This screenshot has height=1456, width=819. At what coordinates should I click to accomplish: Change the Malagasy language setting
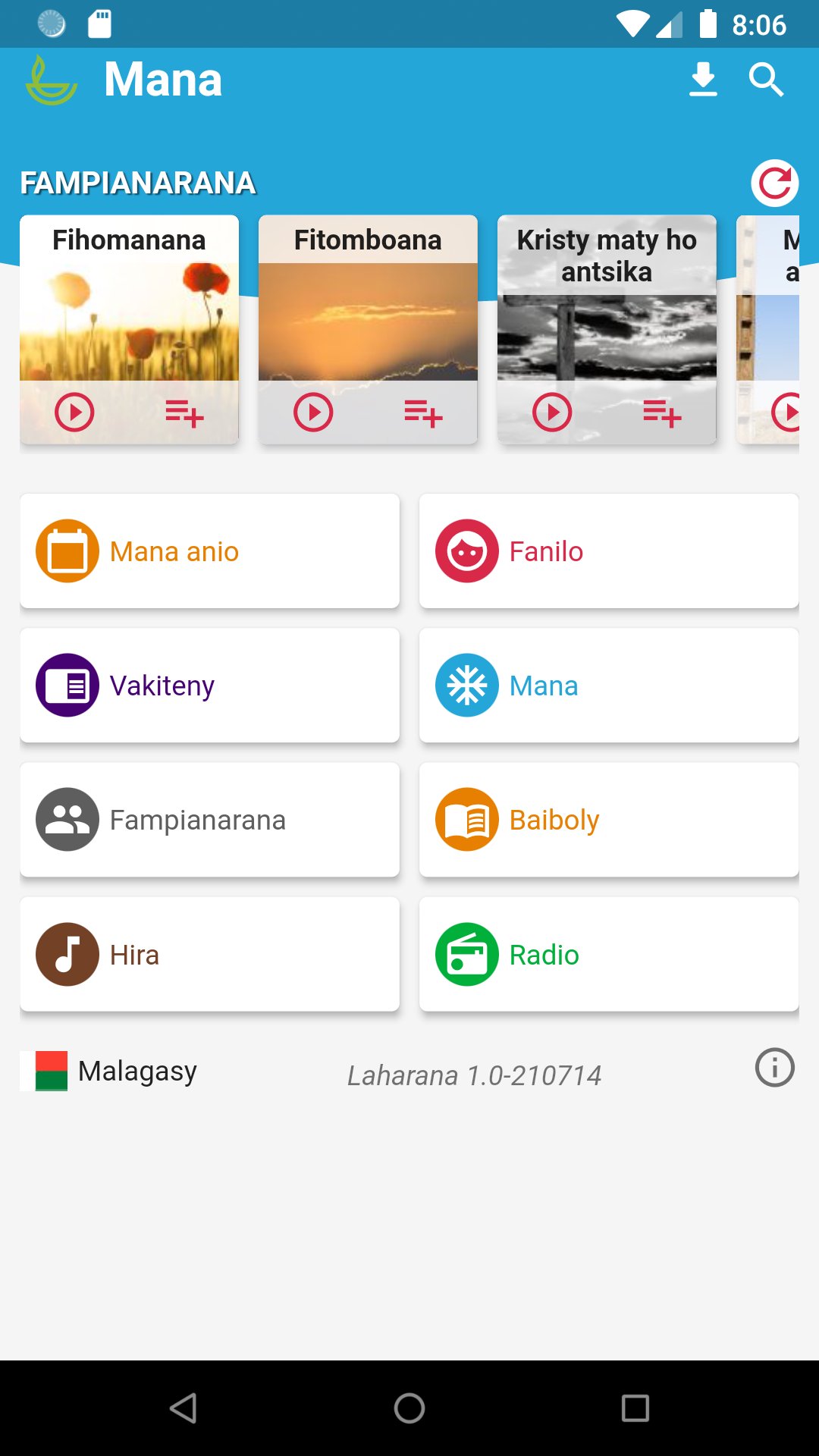pyautogui.click(x=109, y=1071)
